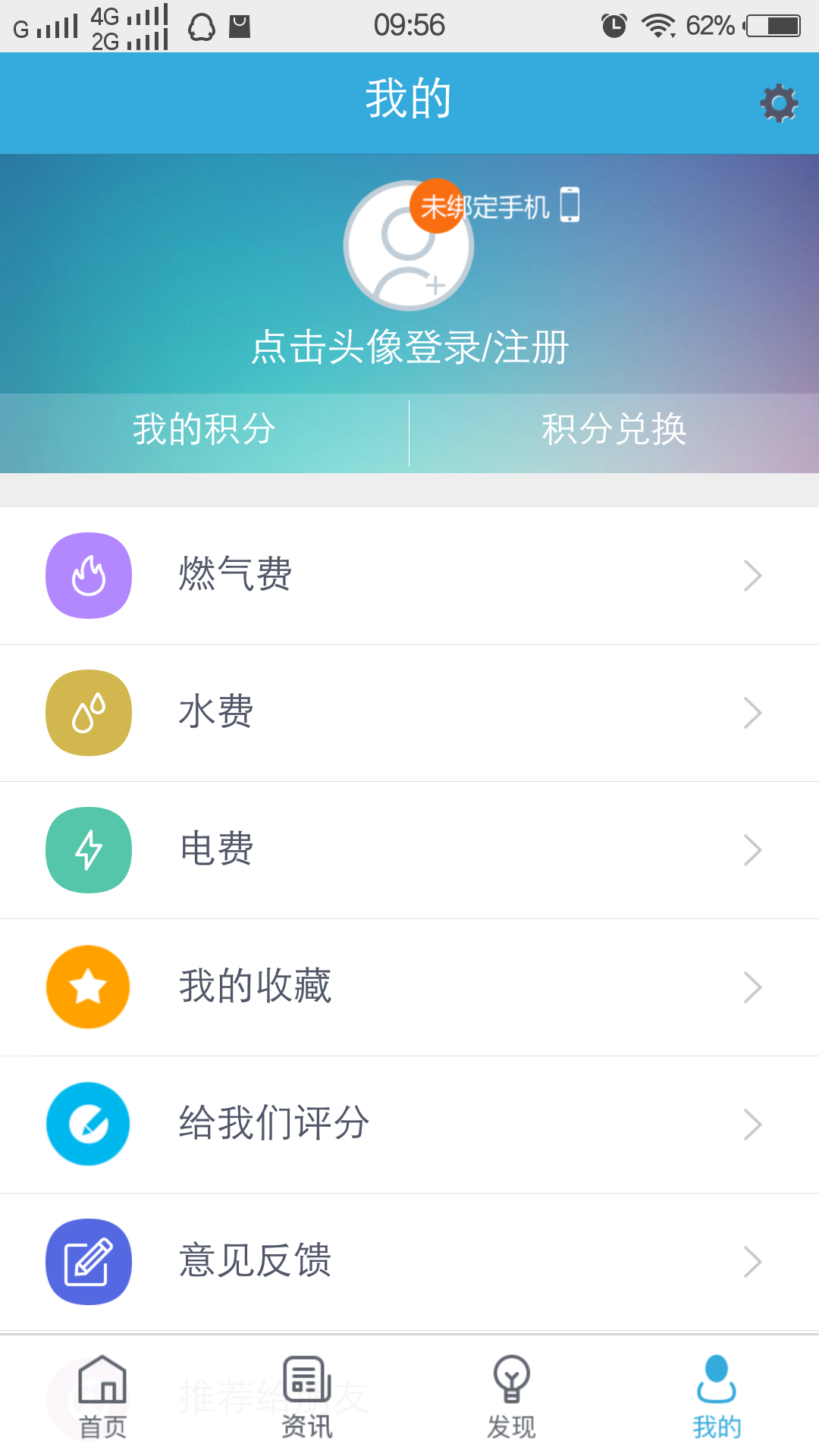
Task: Open the settings gear icon
Action: click(x=778, y=103)
